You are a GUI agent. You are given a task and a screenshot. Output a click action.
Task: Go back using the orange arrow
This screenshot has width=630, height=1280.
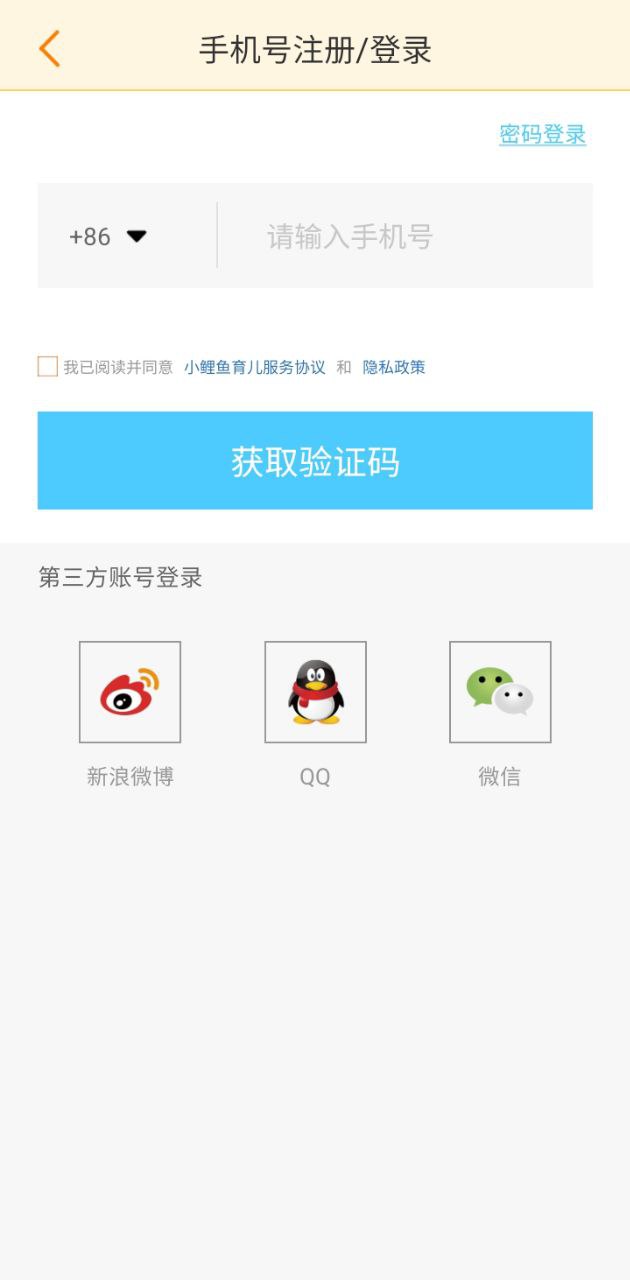click(49, 48)
